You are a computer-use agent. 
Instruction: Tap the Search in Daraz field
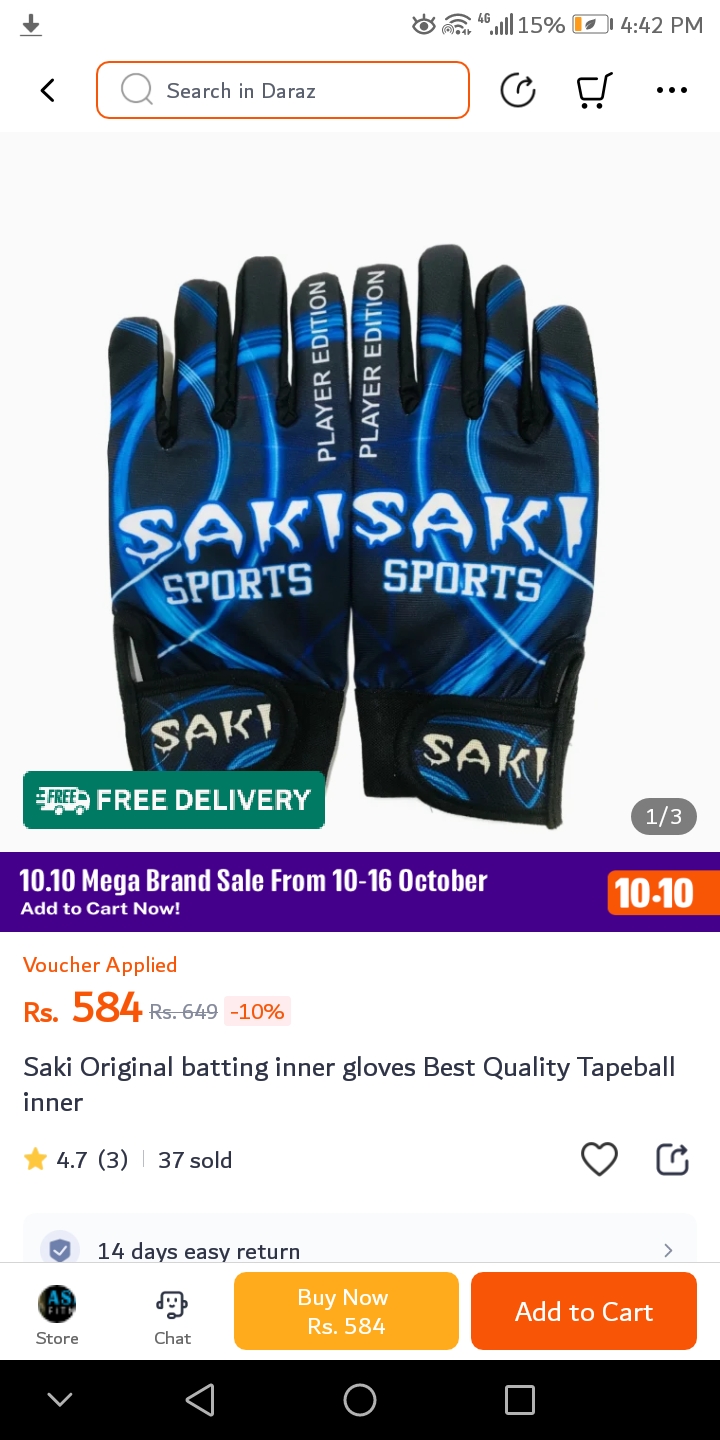[283, 91]
